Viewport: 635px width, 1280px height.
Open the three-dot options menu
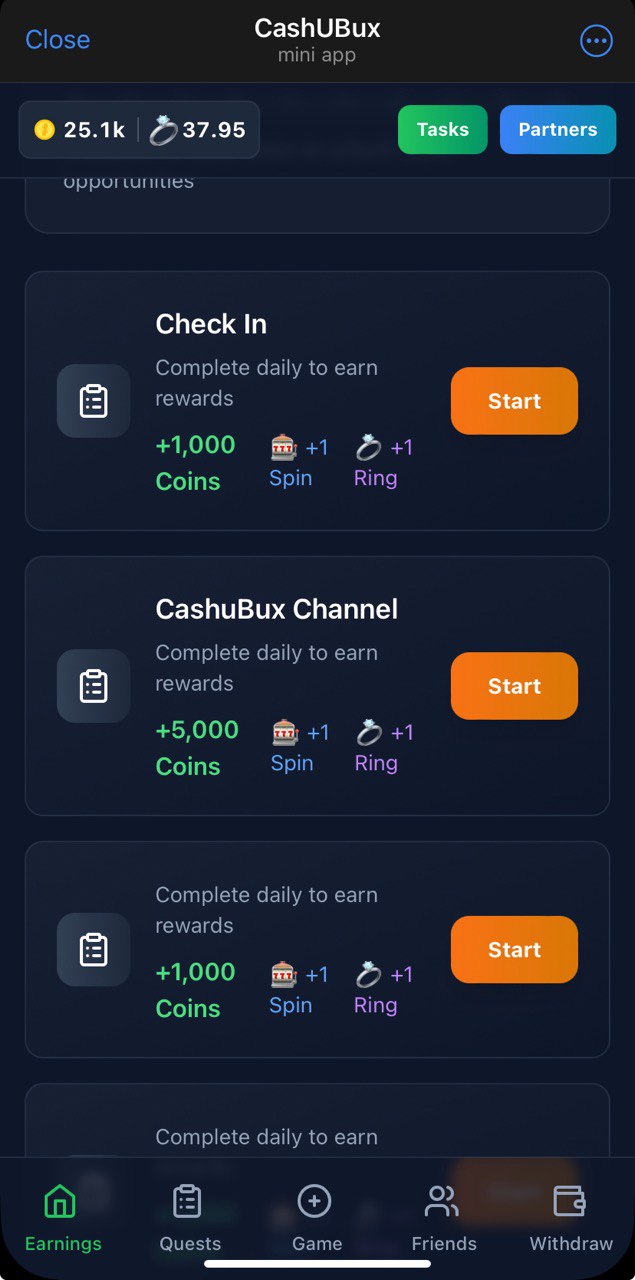coord(596,41)
